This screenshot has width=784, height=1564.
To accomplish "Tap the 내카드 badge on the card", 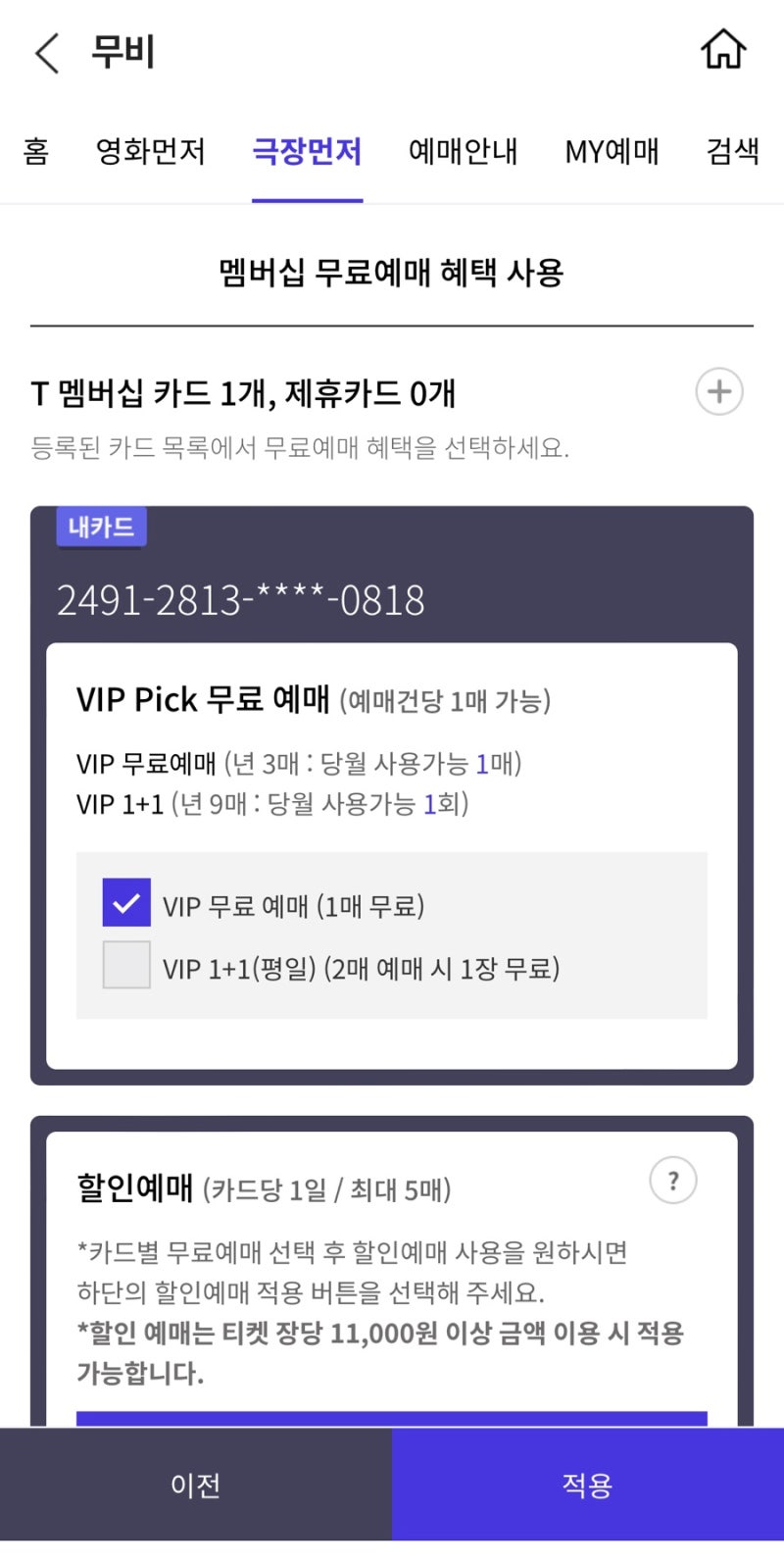I will pos(101,528).
